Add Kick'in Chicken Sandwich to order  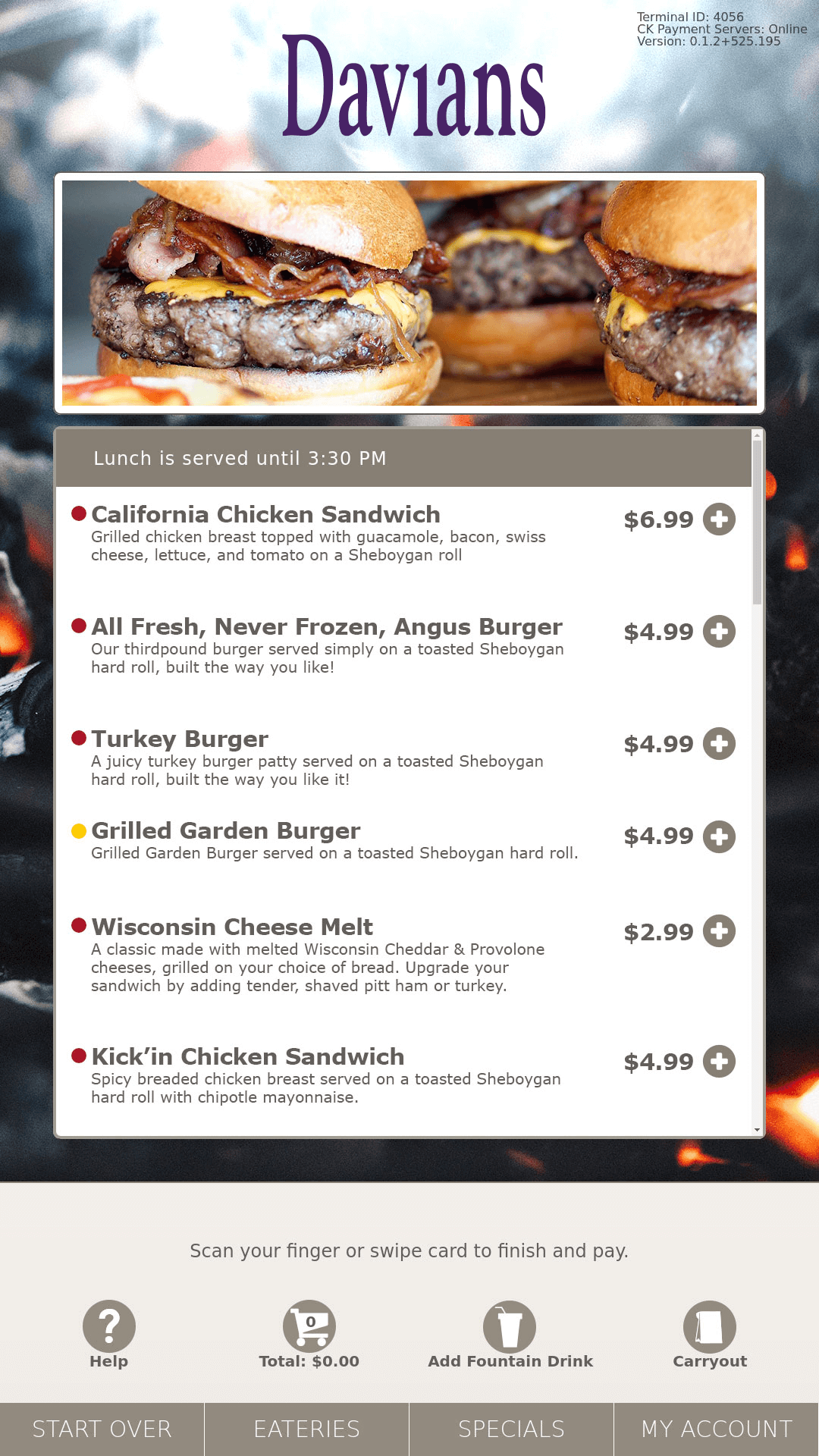pyautogui.click(x=719, y=1062)
